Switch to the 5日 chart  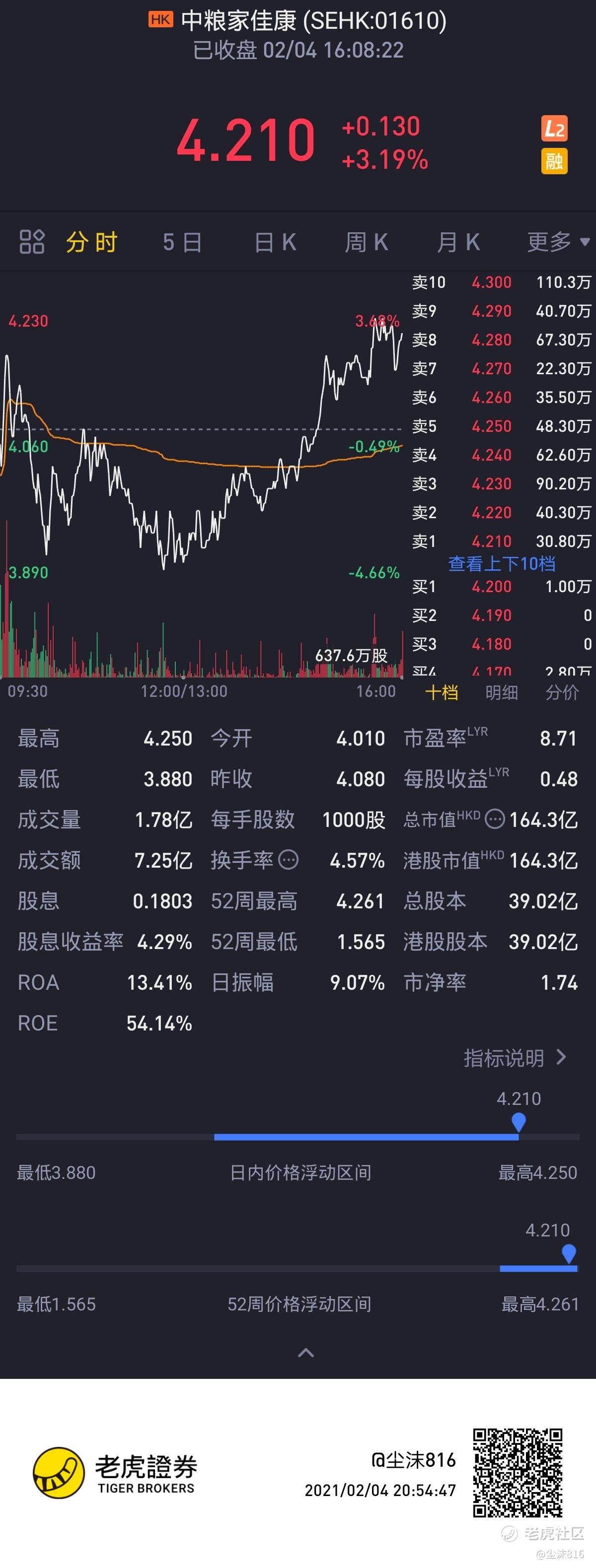tap(182, 242)
